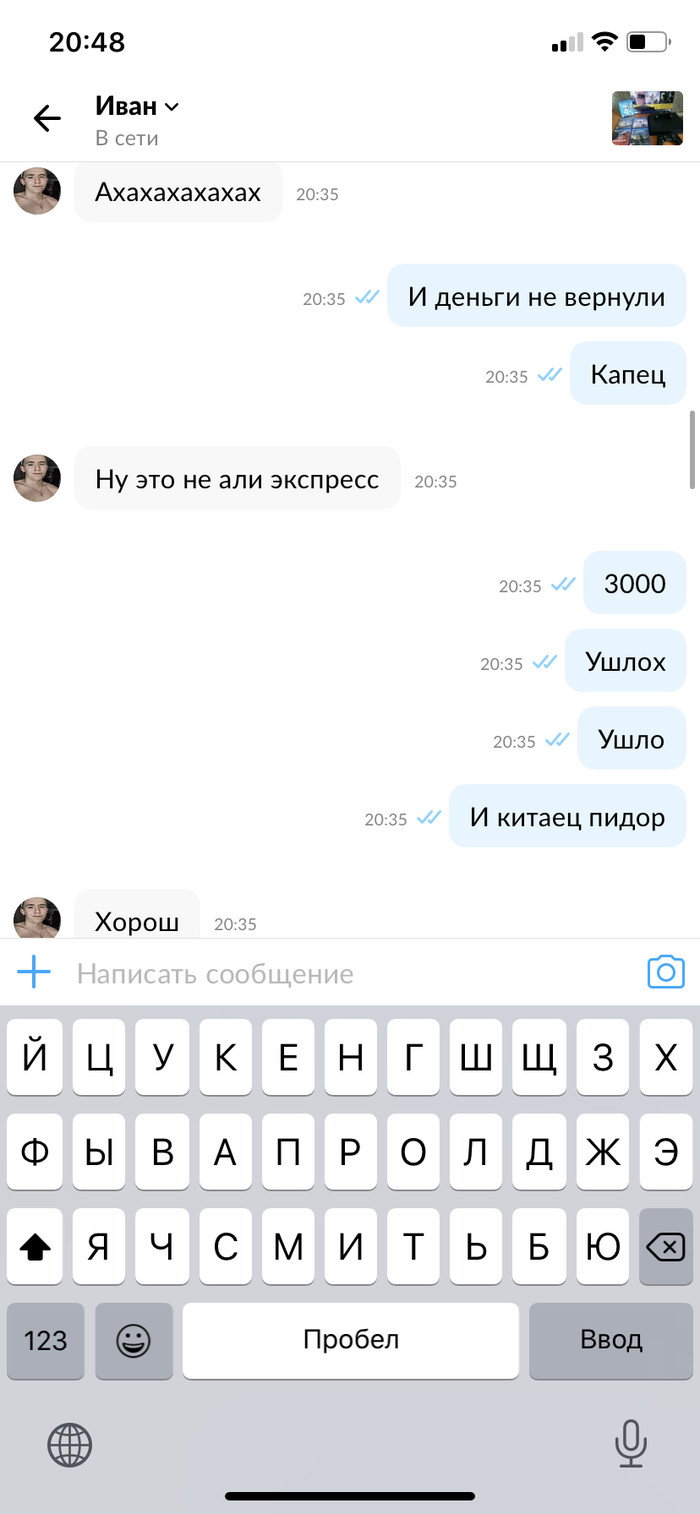Open the listing thumbnail in the header
This screenshot has height=1514, width=700.
(647, 119)
